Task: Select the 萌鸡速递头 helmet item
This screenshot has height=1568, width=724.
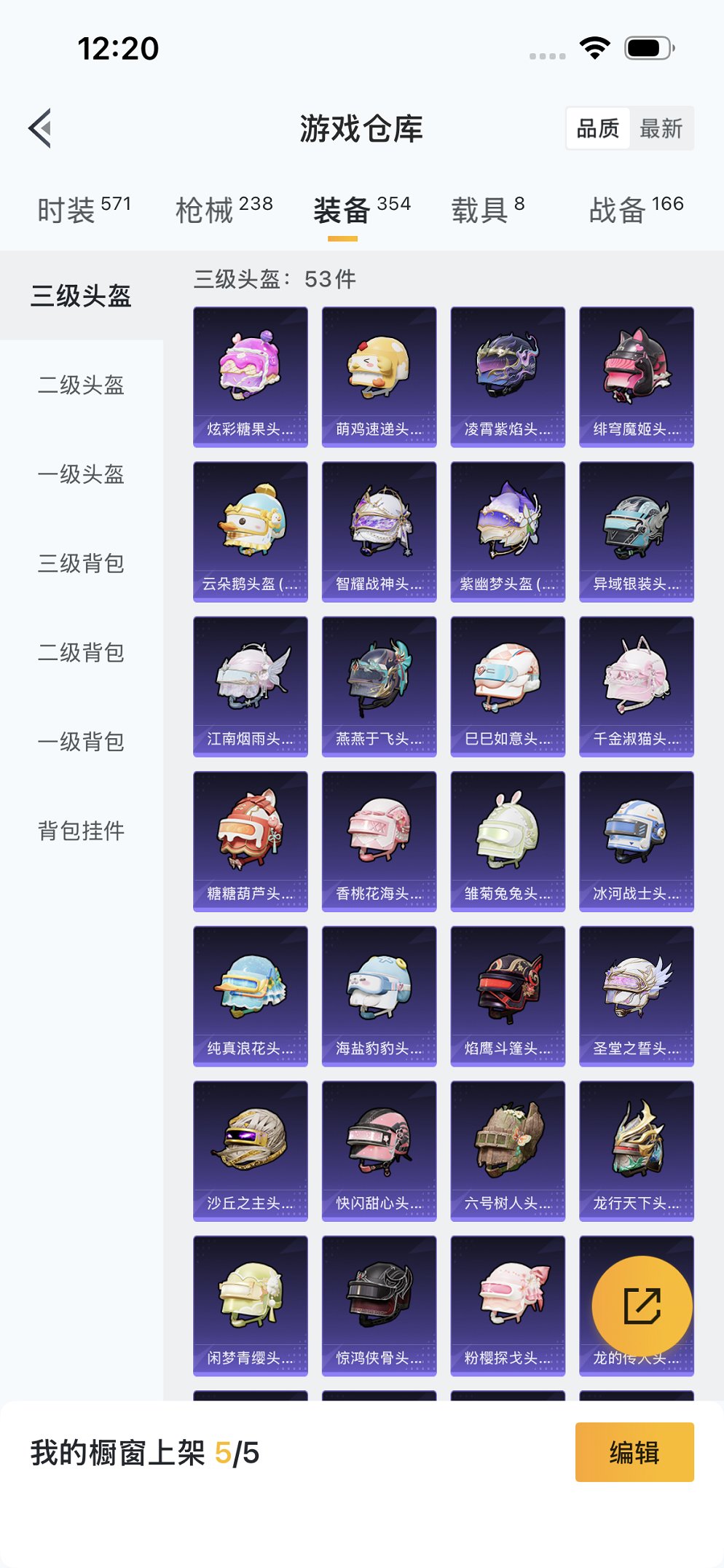Action: coord(378,372)
